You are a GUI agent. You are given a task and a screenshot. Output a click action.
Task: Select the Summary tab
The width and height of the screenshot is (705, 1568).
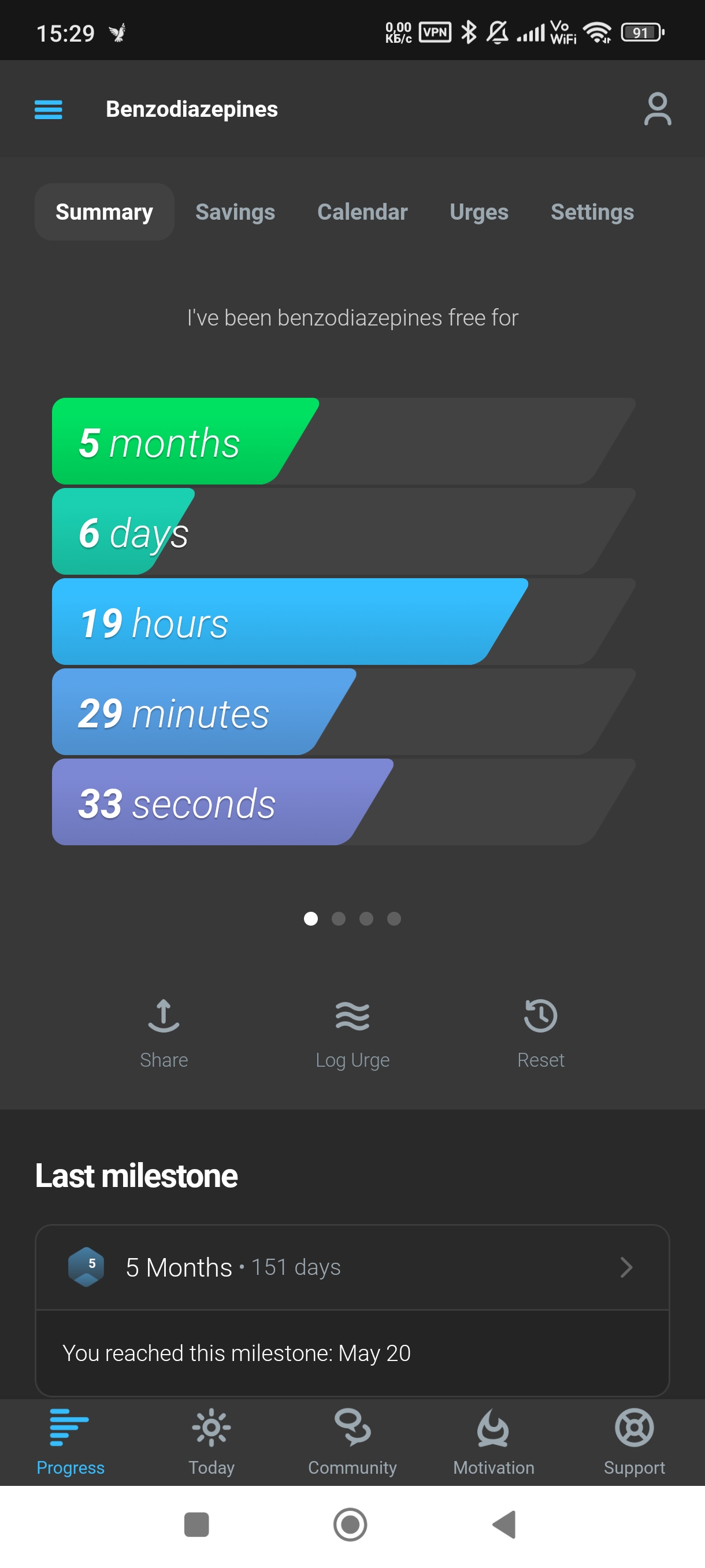[x=104, y=212]
